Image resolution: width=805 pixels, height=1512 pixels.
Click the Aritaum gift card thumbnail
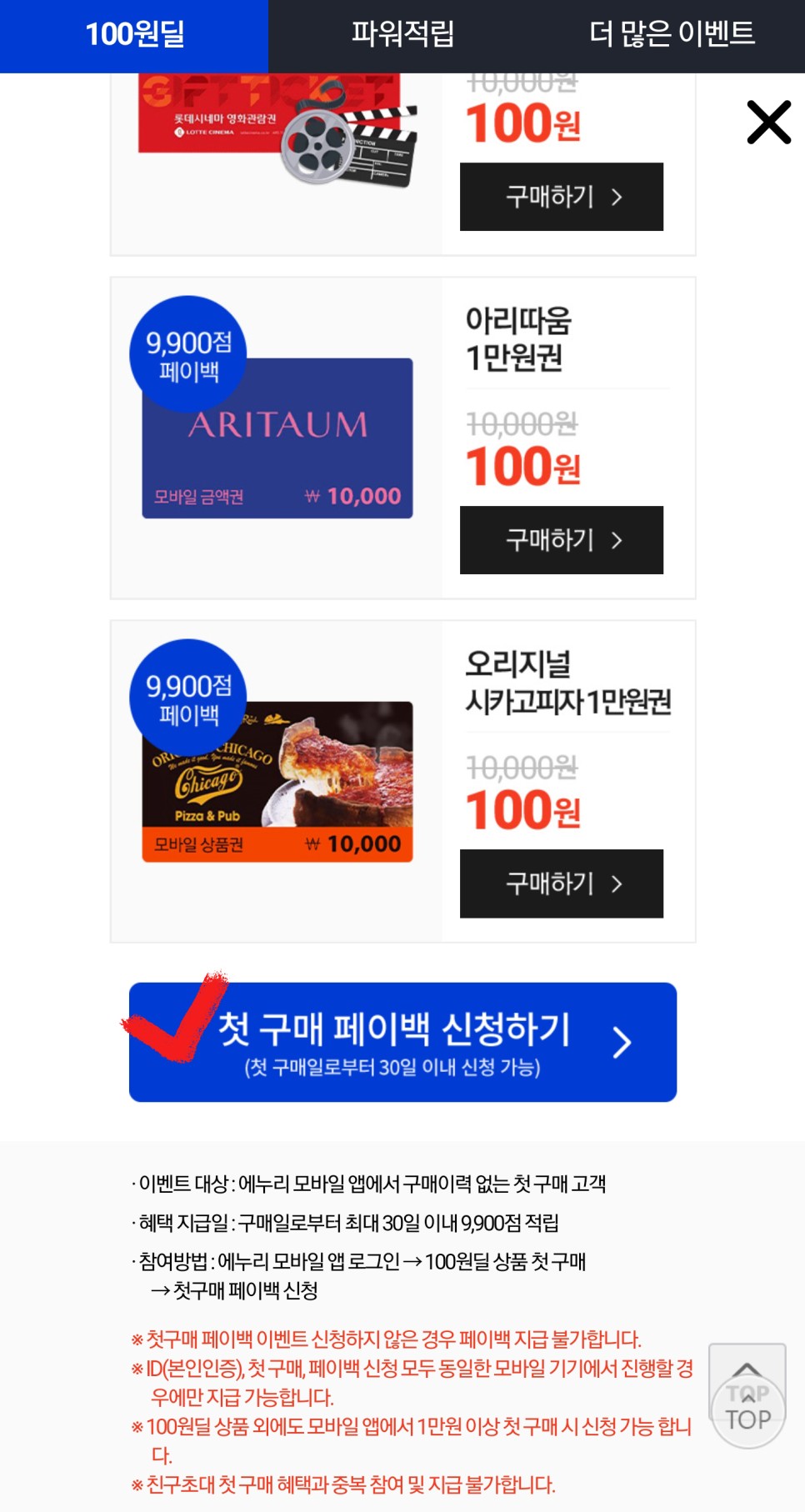277,436
